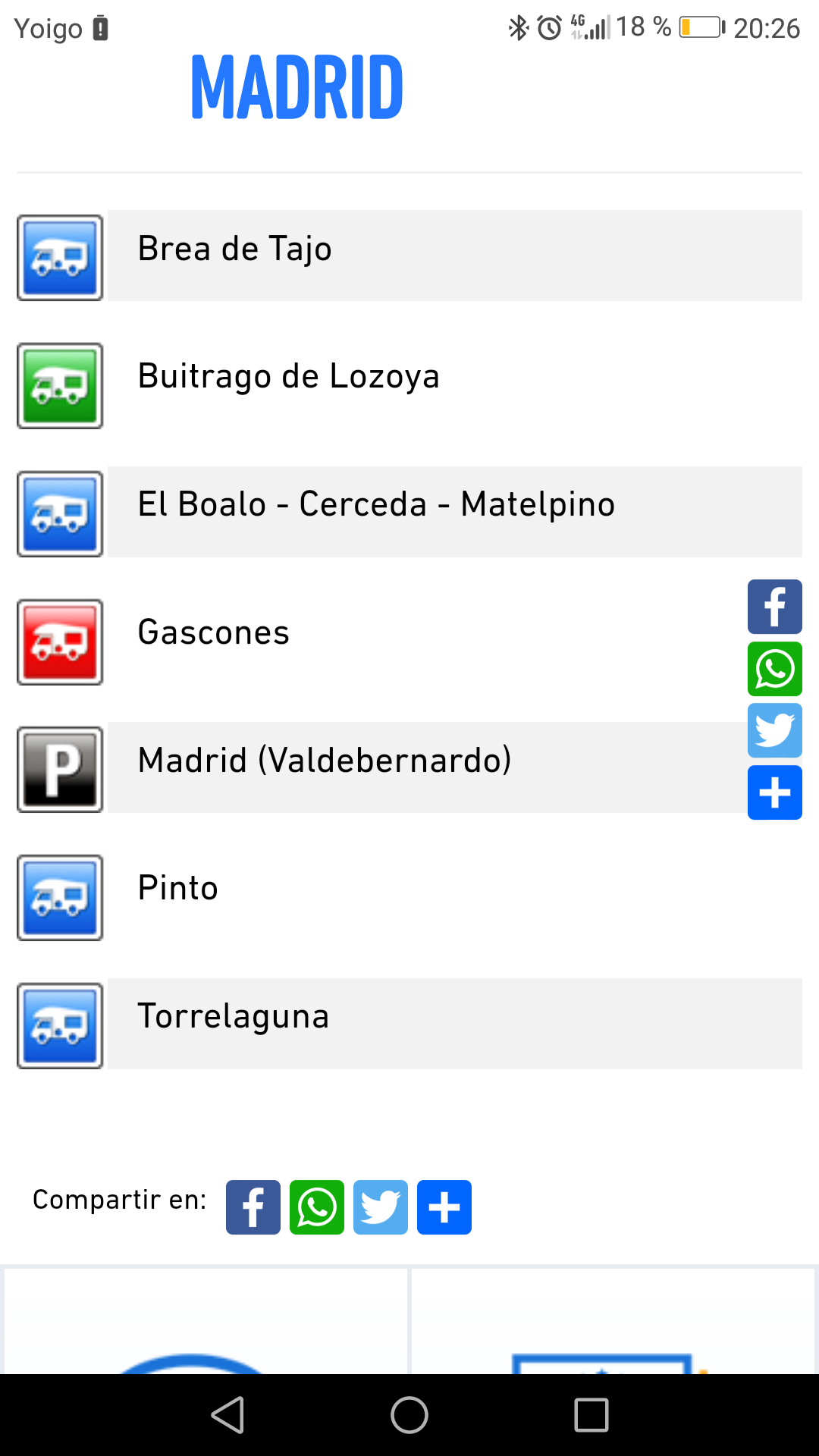Open more share options in floating bar
The image size is (819, 1456).
point(775,792)
